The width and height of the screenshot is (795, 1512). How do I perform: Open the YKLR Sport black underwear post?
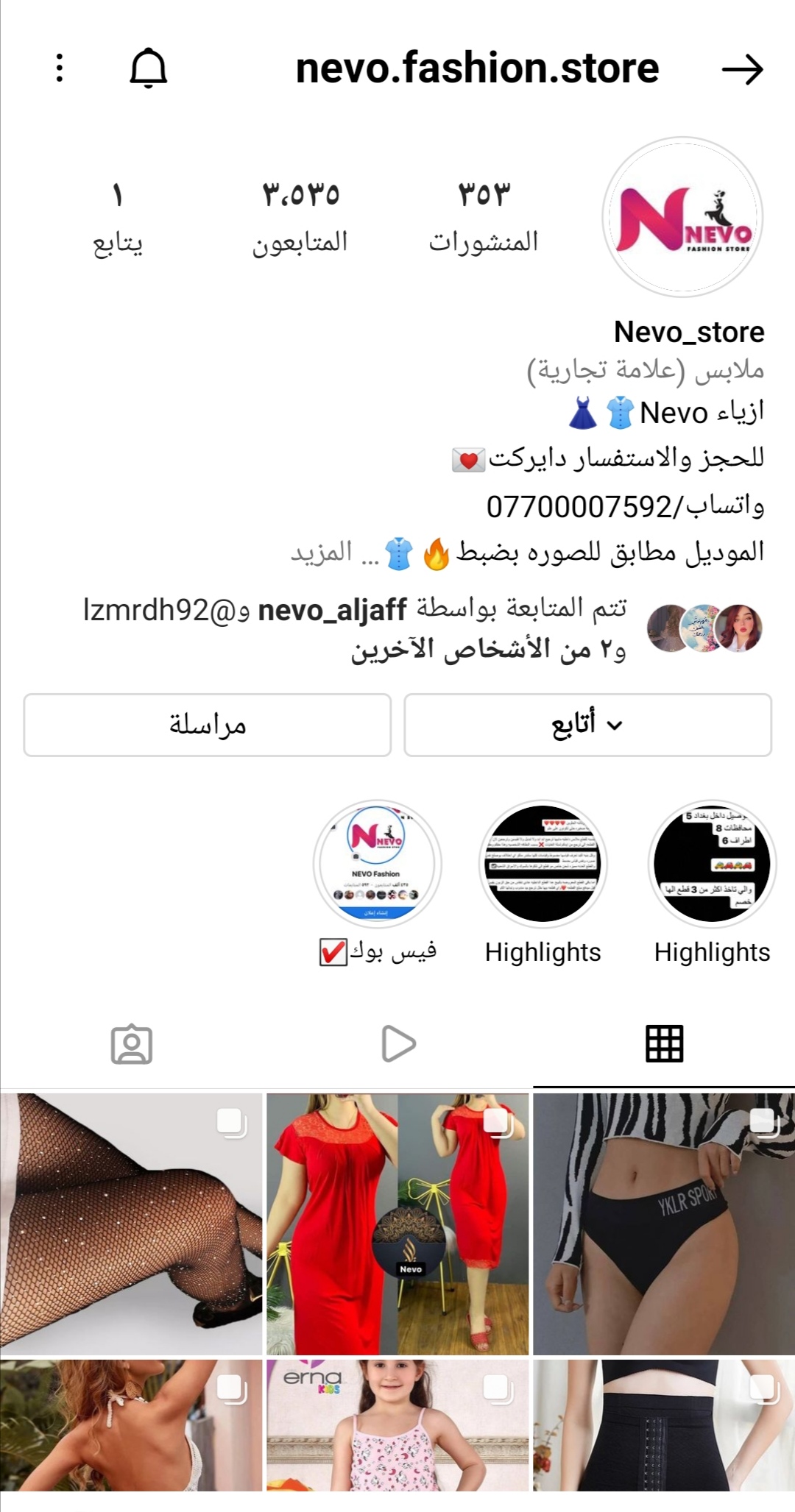point(664,1224)
